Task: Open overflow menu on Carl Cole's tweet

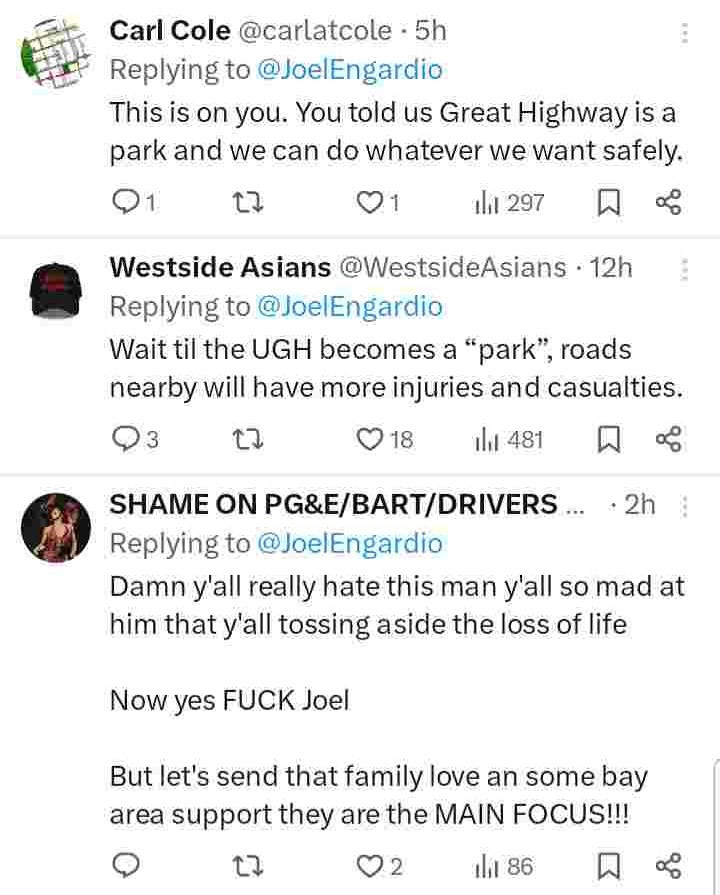Action: click(x=685, y=33)
